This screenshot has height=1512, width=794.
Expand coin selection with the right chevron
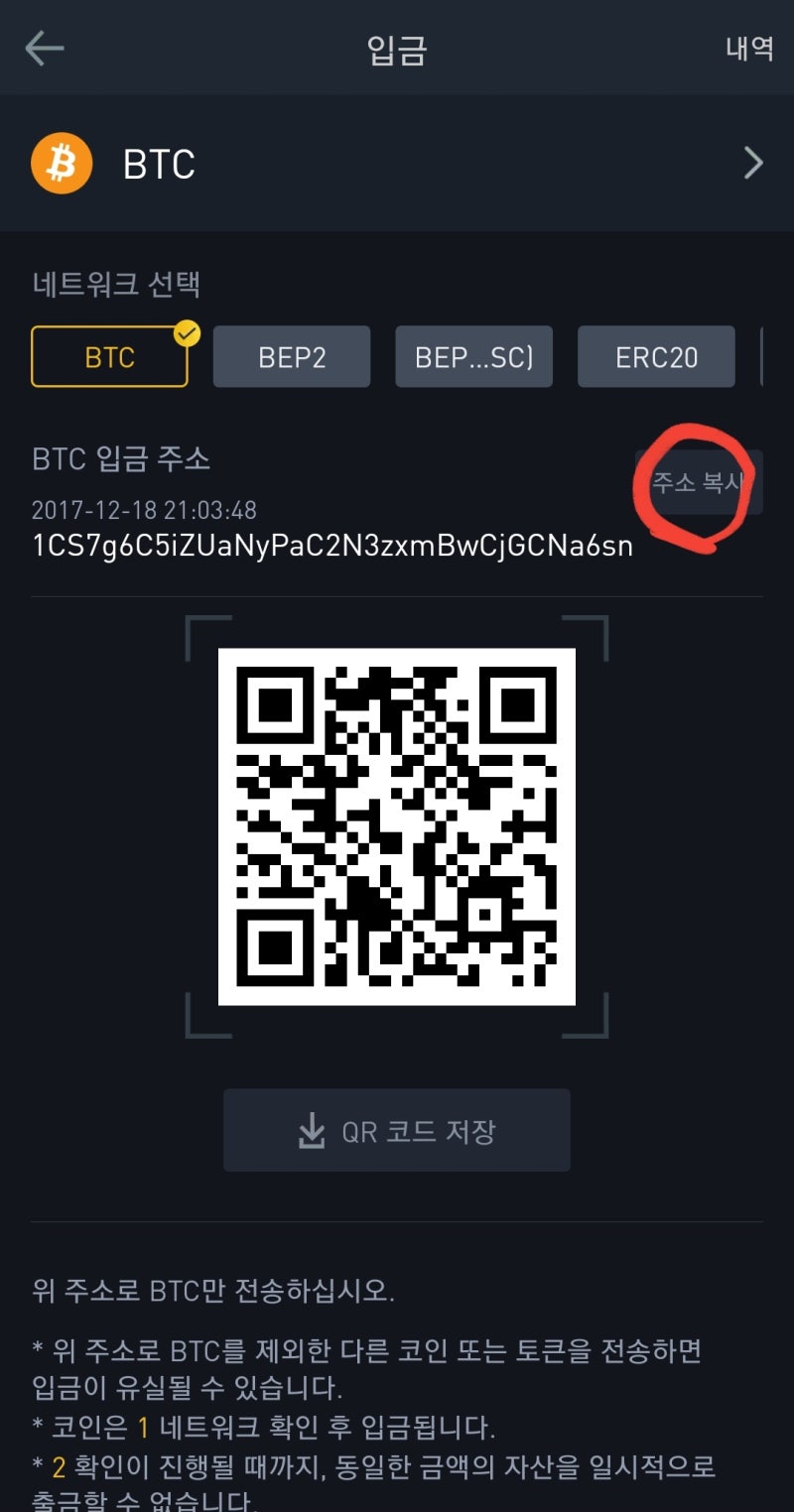tap(752, 162)
